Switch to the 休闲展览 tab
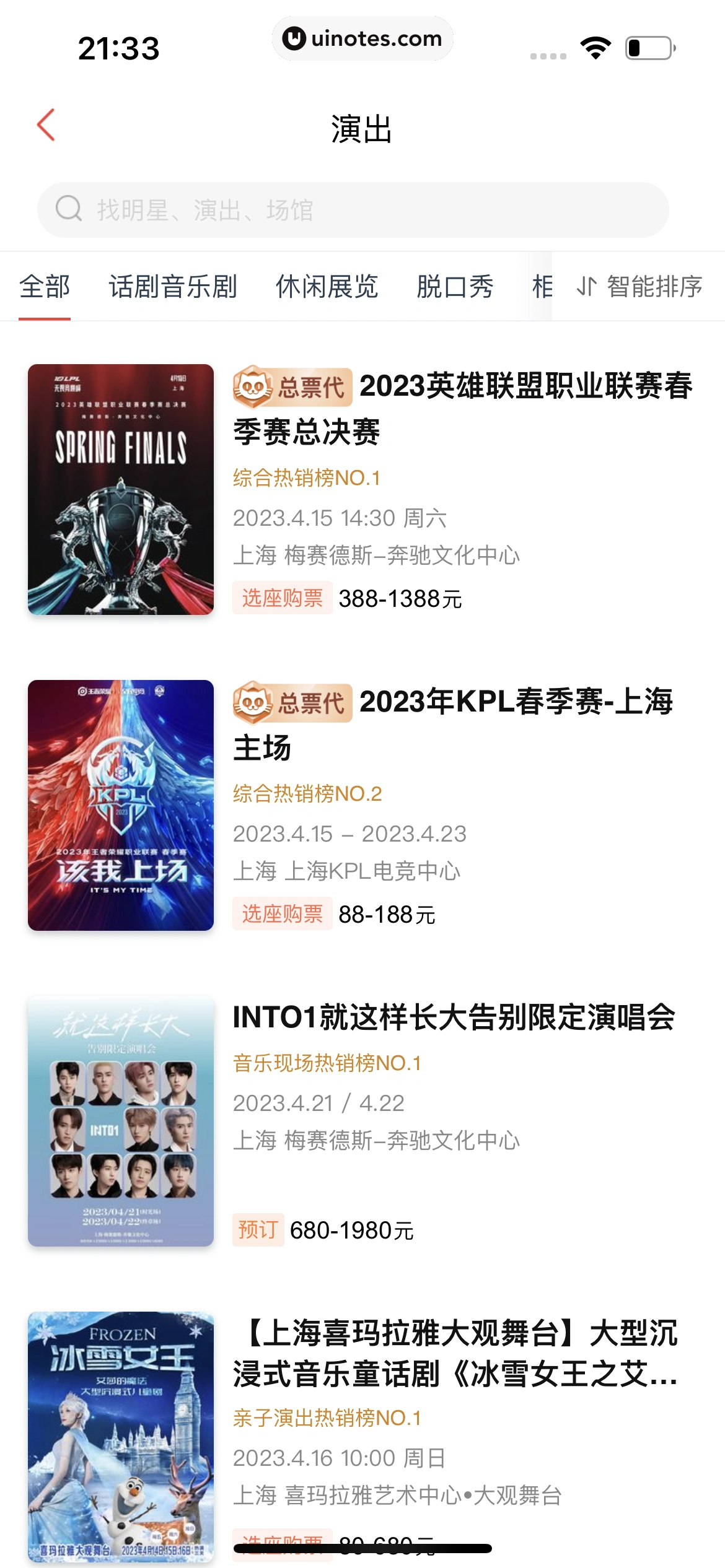 (x=327, y=287)
